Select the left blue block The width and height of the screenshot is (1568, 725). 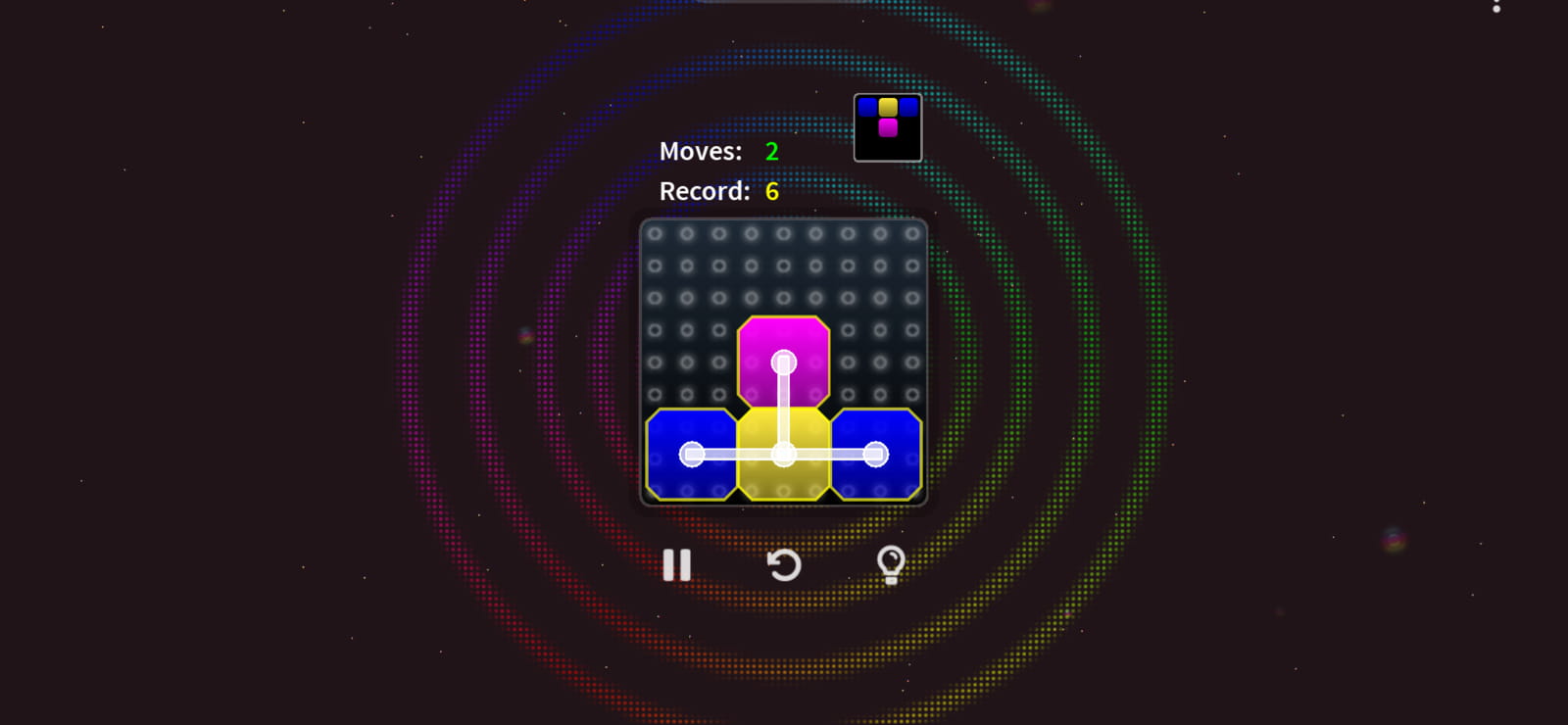692,455
